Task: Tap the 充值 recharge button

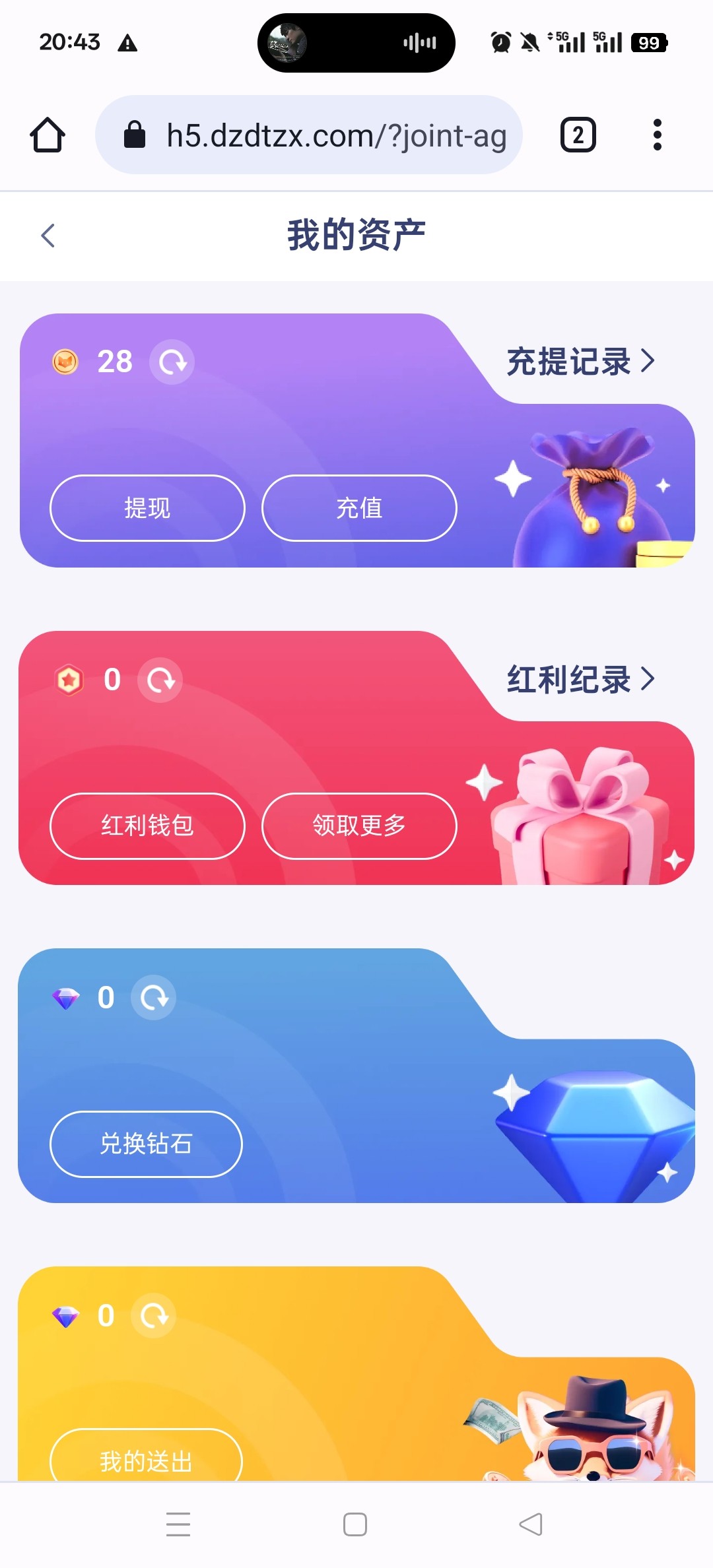Action: 359,508
